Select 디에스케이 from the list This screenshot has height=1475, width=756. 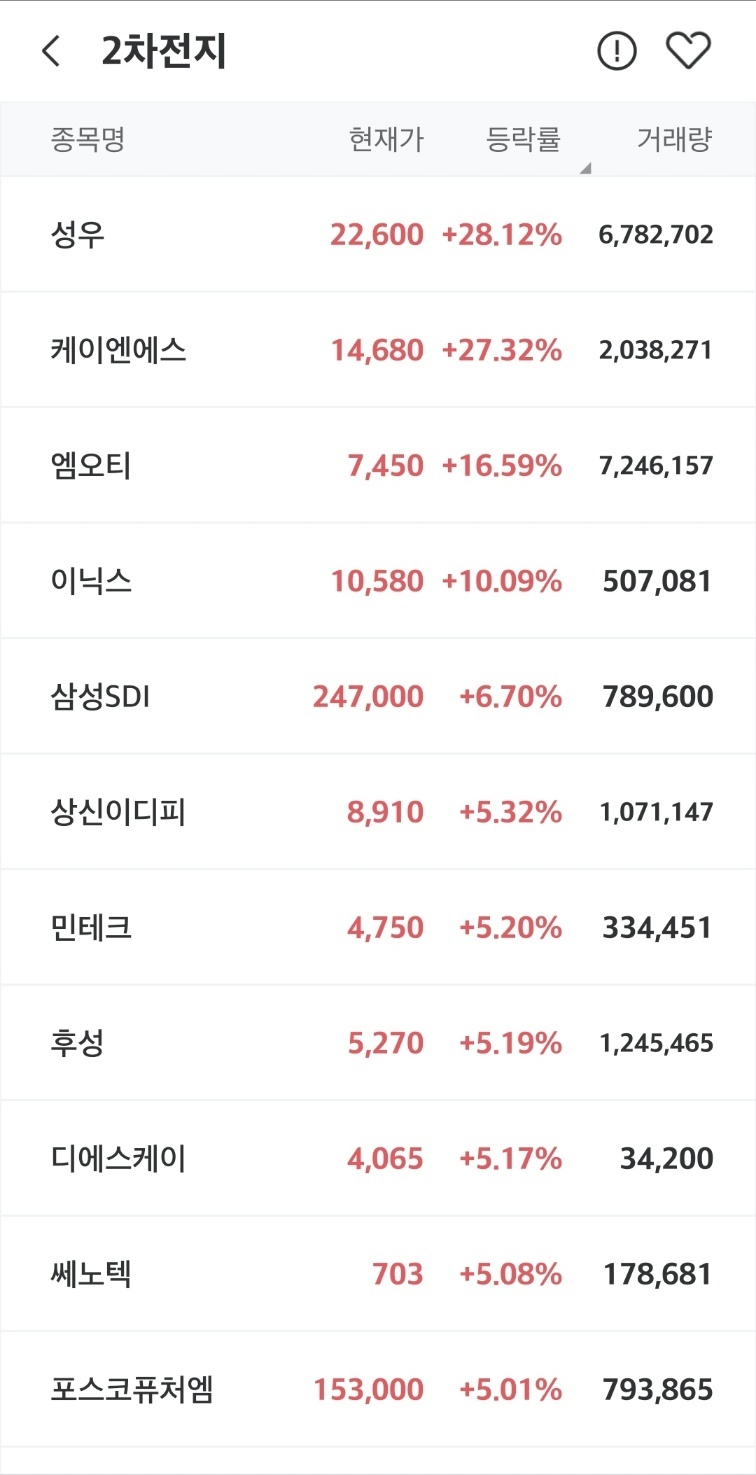[378, 1159]
